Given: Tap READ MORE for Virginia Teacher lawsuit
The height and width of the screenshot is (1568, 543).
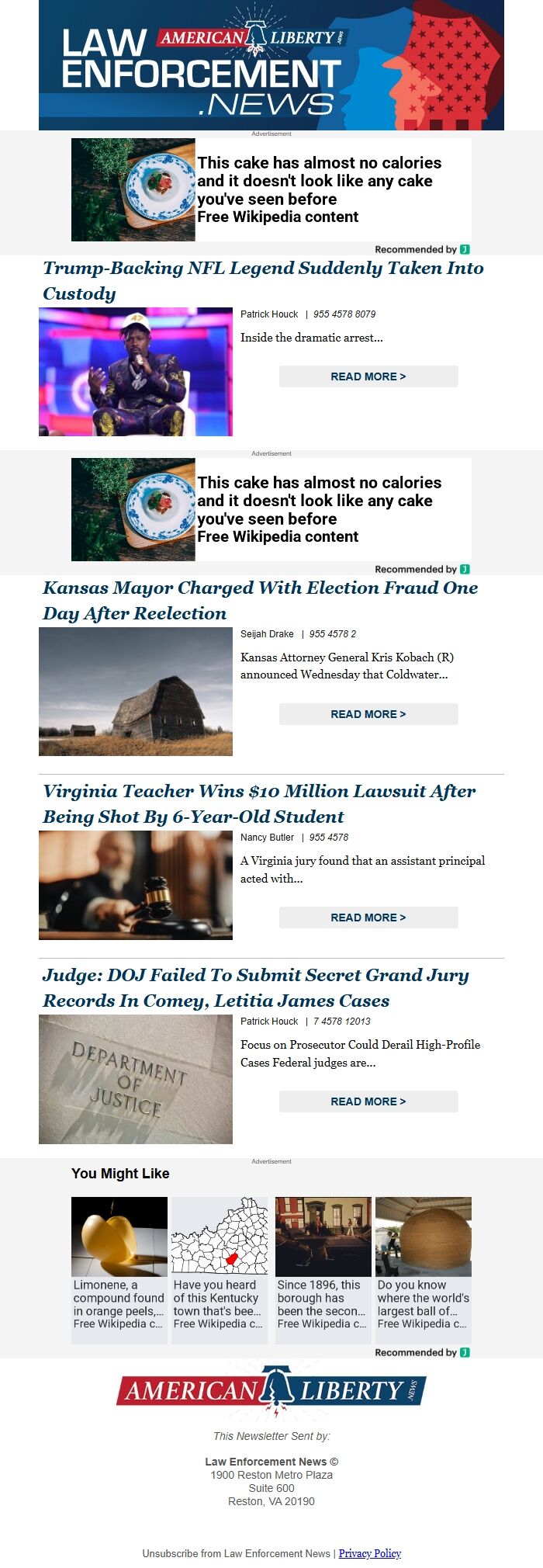Looking at the screenshot, I should (x=368, y=918).
